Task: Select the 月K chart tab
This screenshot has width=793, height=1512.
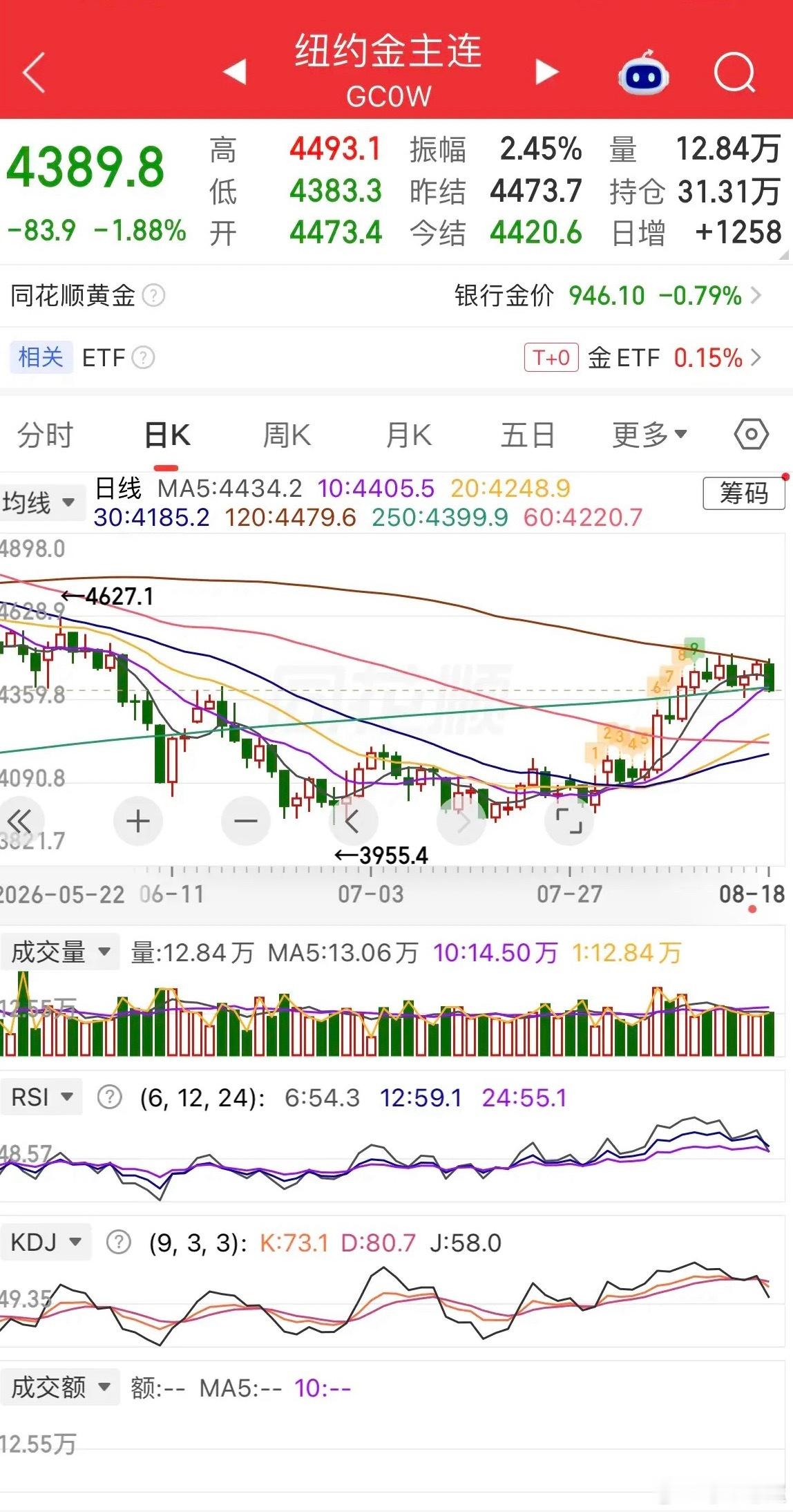Action: point(408,435)
